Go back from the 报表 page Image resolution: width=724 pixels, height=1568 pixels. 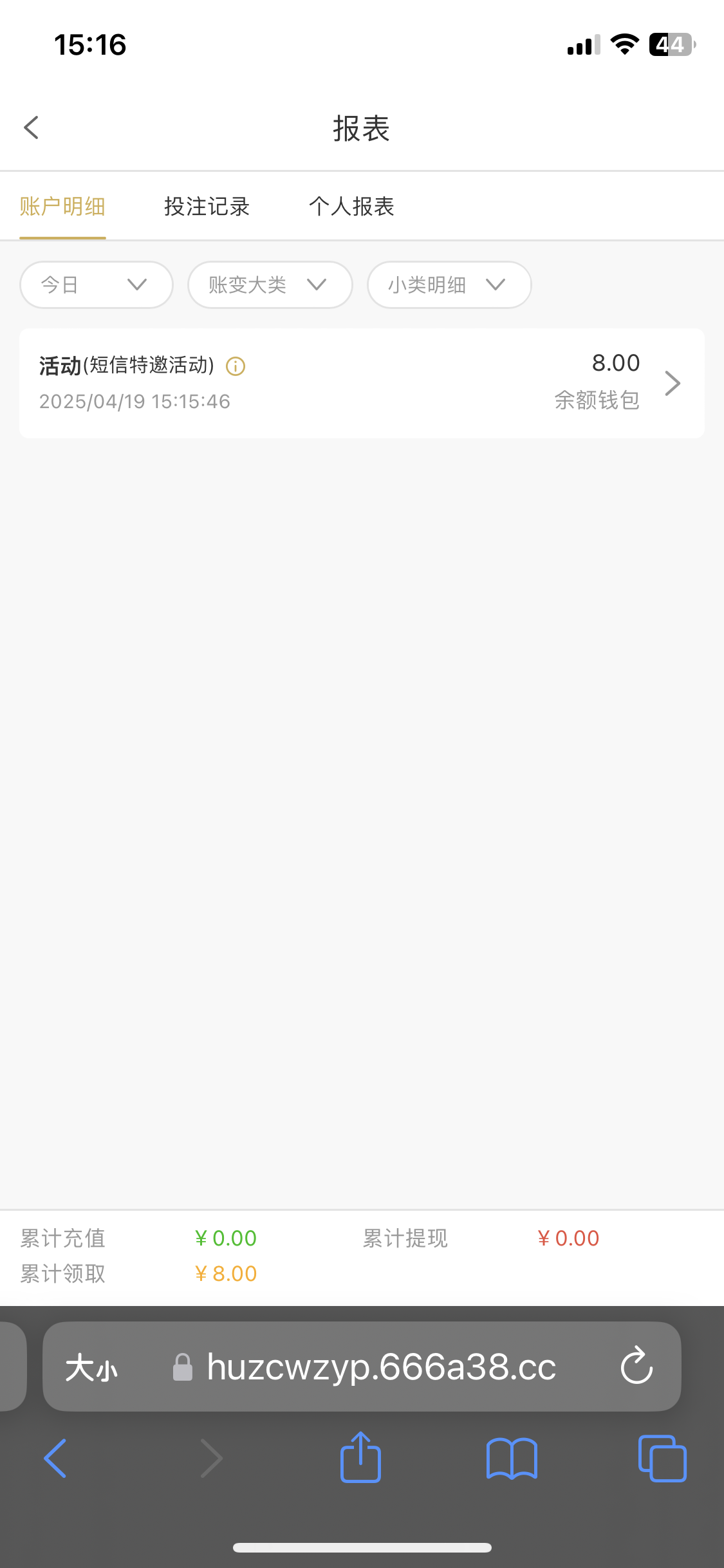tap(31, 127)
